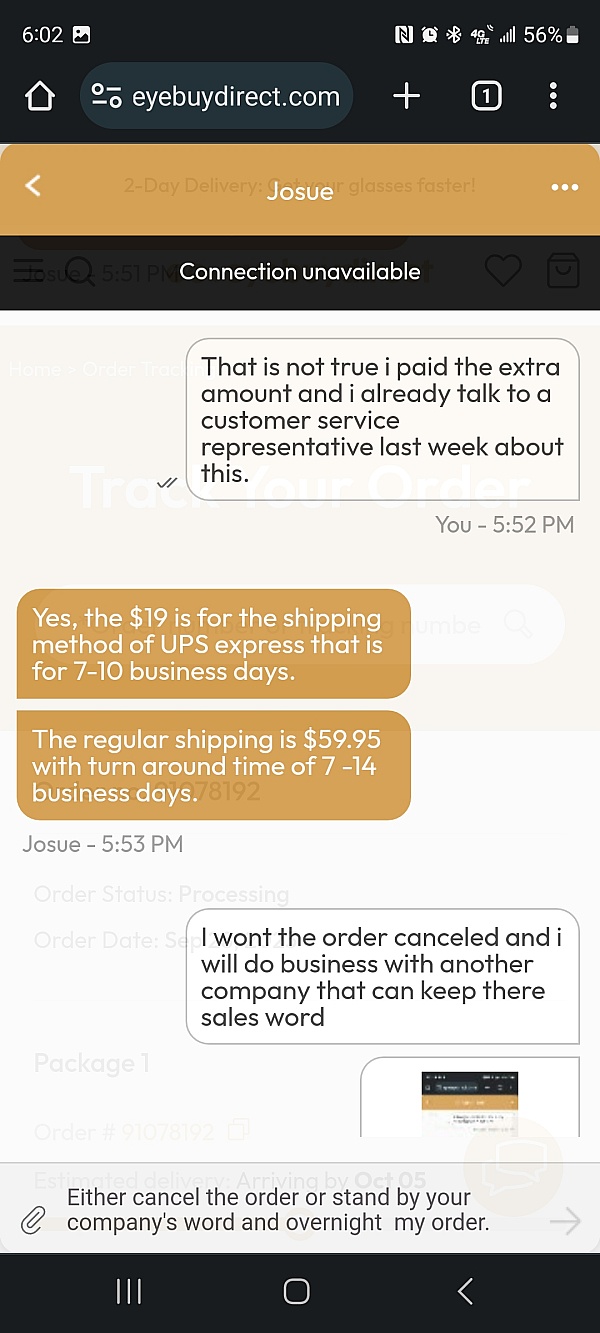Focus the chat message input field

point(300,1210)
